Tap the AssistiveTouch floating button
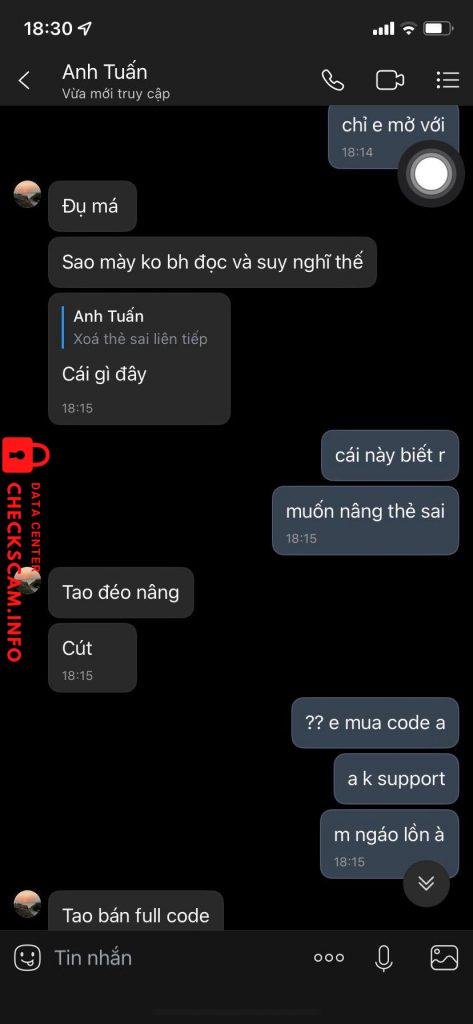The image size is (473, 1024). [x=431, y=174]
